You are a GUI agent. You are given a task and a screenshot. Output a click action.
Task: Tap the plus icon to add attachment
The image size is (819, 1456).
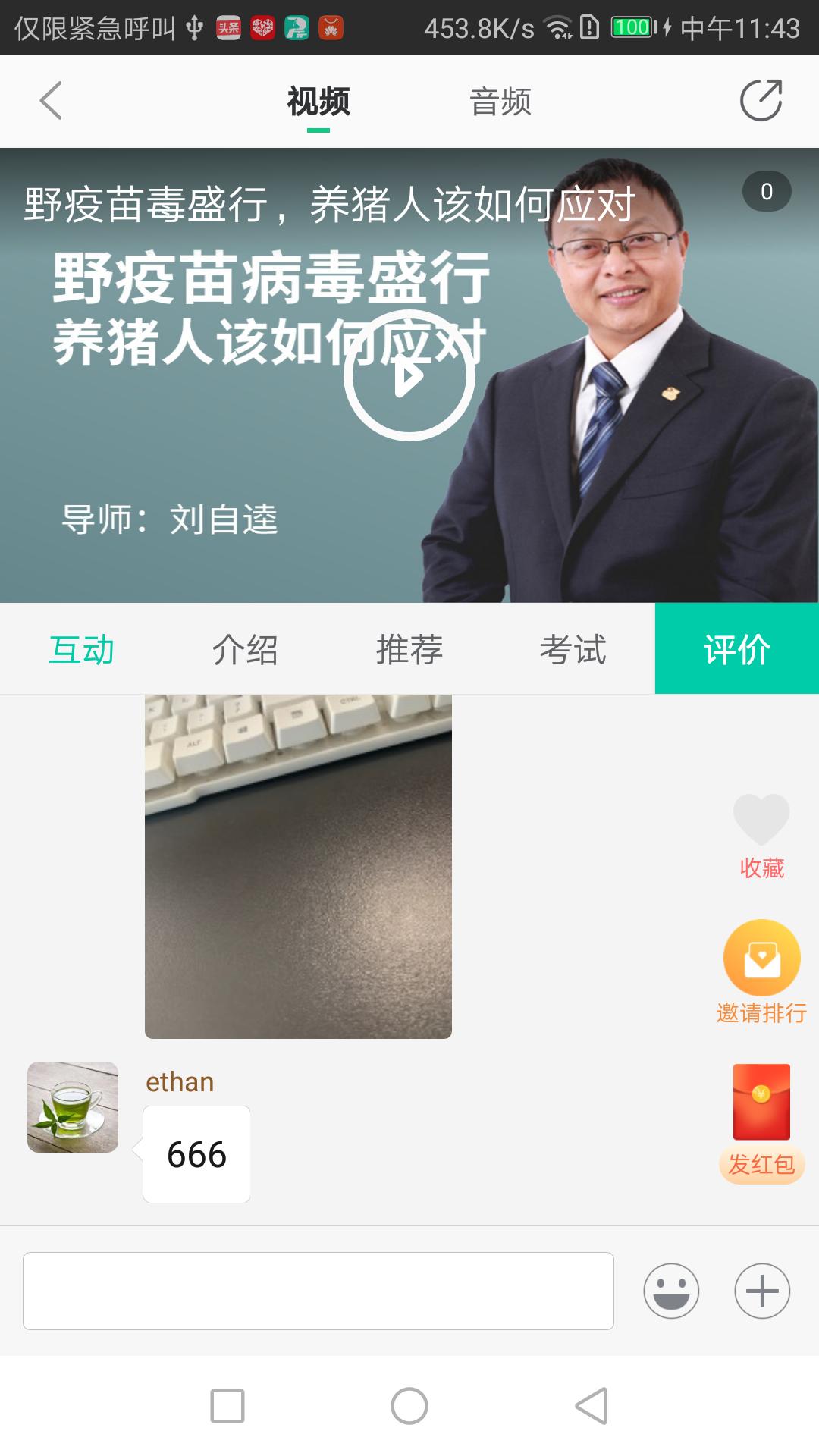[762, 1290]
